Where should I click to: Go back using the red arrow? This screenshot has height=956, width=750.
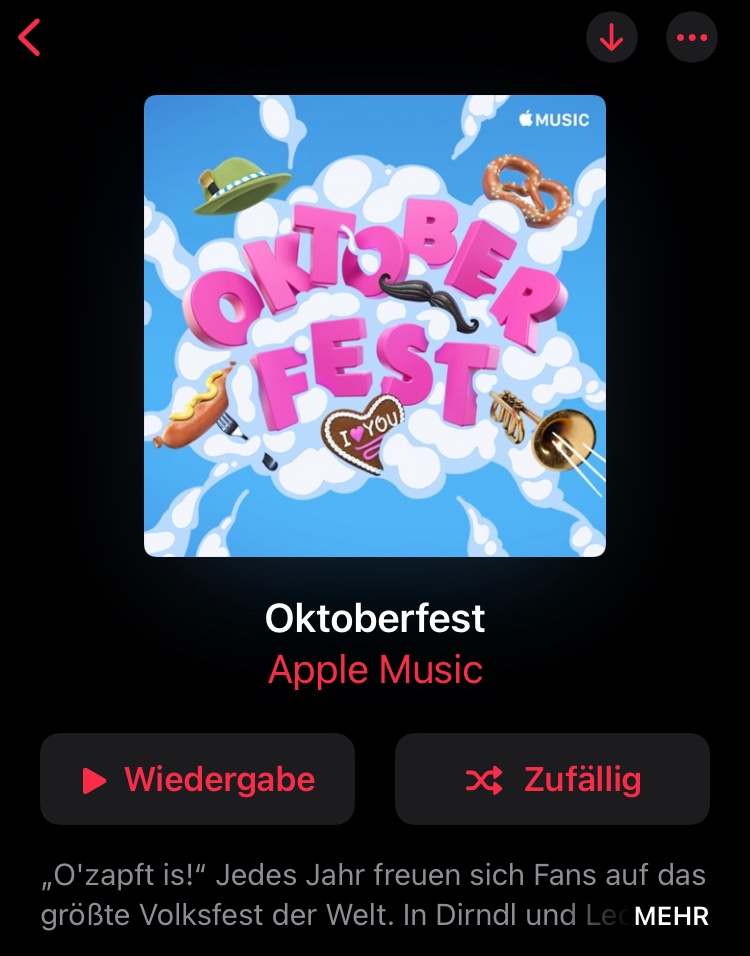click(30, 38)
